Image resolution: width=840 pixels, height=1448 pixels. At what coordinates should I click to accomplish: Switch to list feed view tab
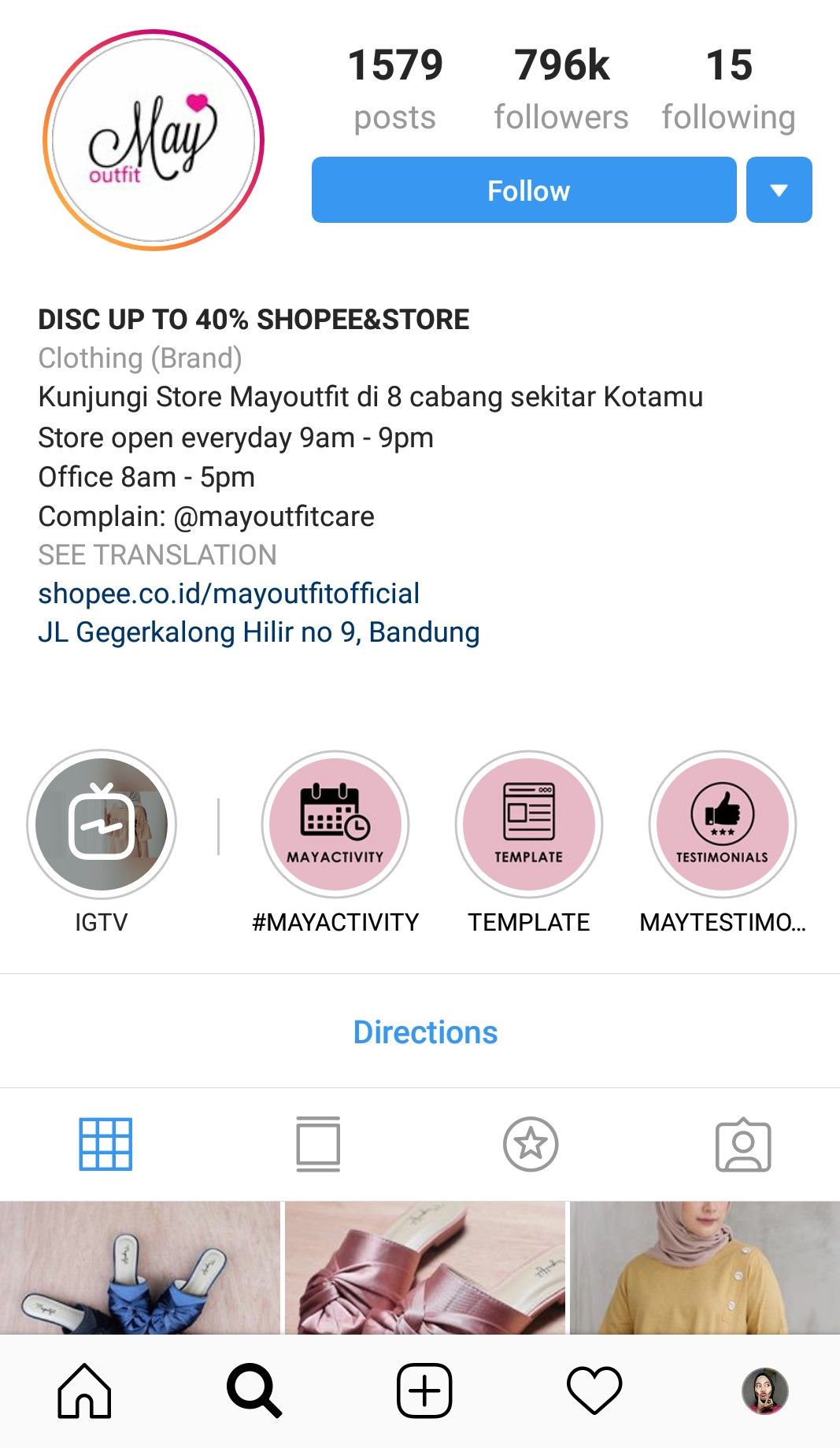coord(318,1144)
